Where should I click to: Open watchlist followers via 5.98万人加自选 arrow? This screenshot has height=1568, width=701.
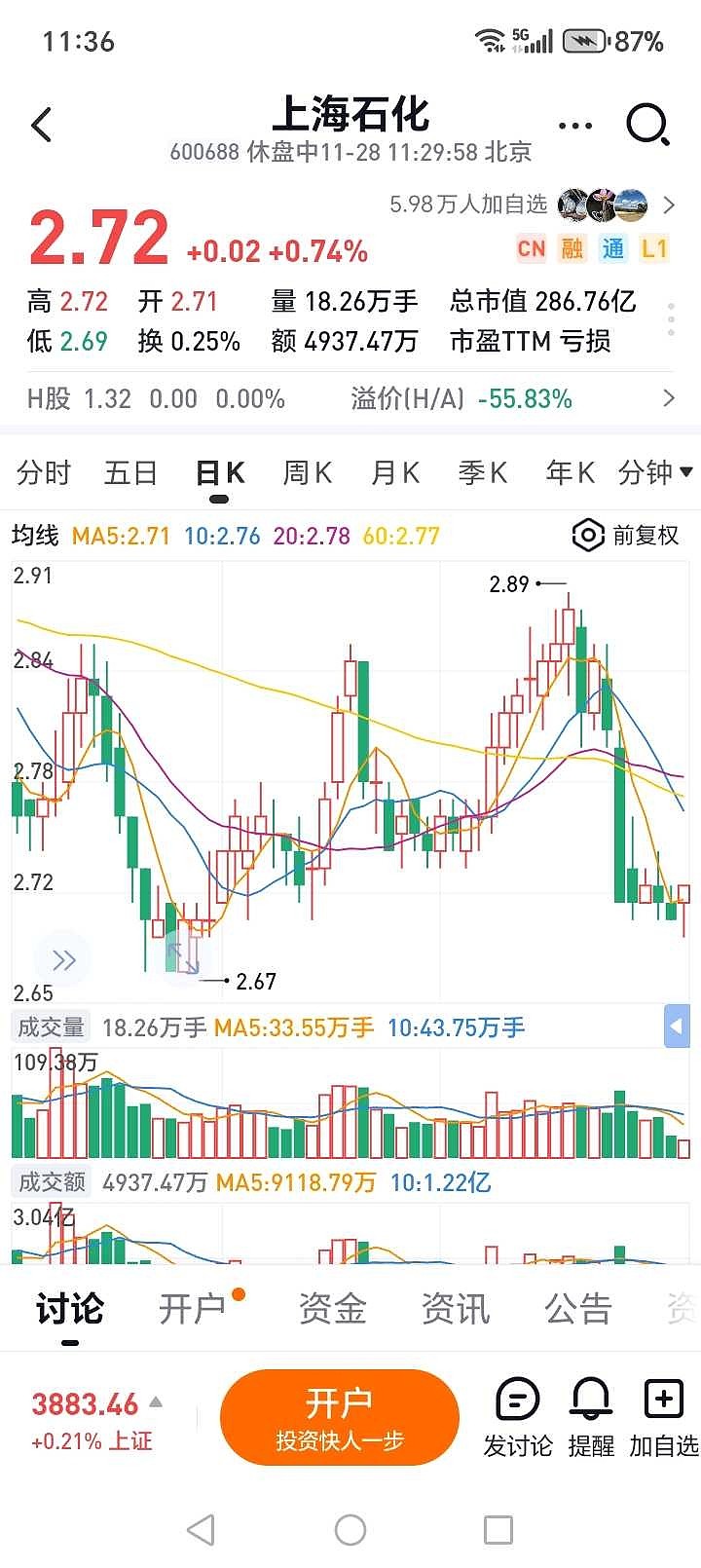(669, 205)
